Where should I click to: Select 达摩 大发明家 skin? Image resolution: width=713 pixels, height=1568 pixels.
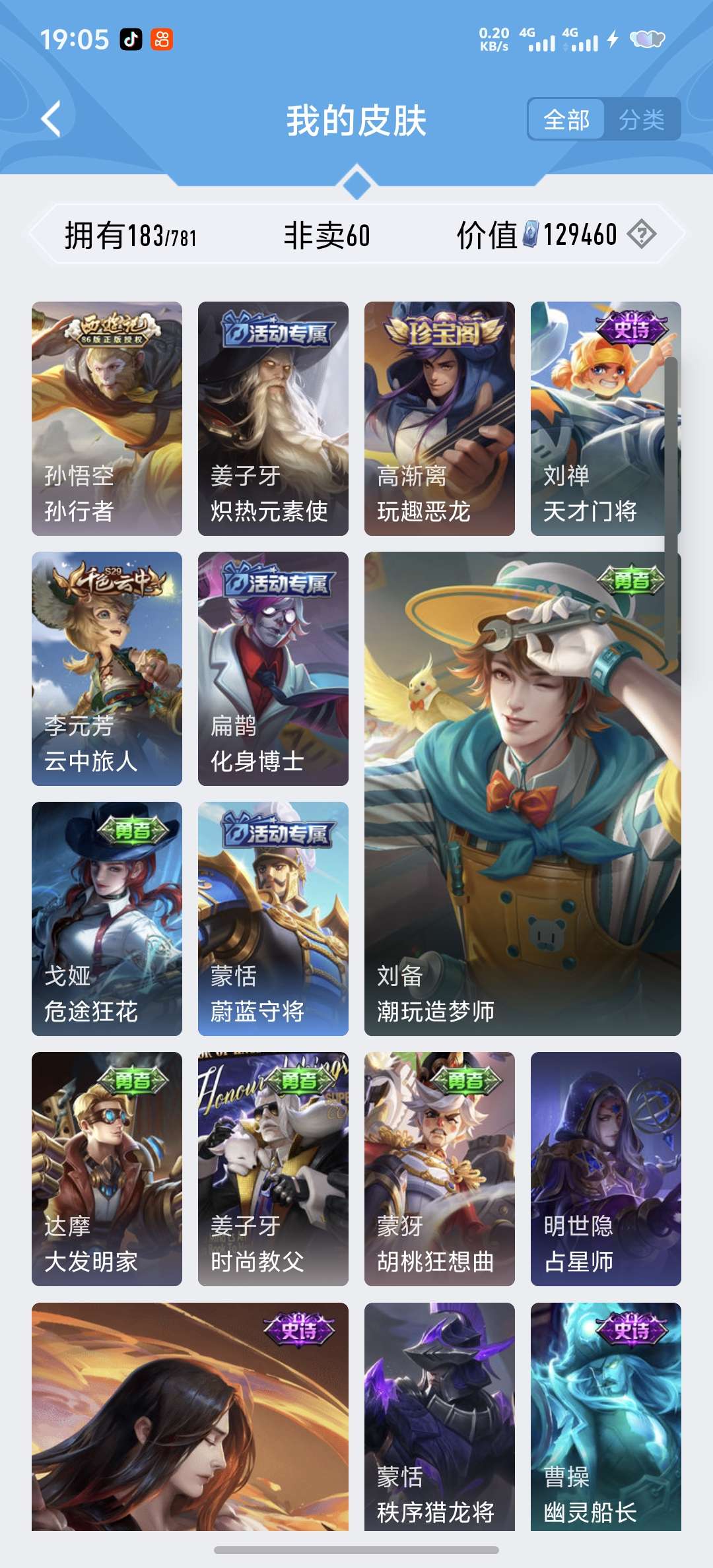click(x=107, y=1169)
